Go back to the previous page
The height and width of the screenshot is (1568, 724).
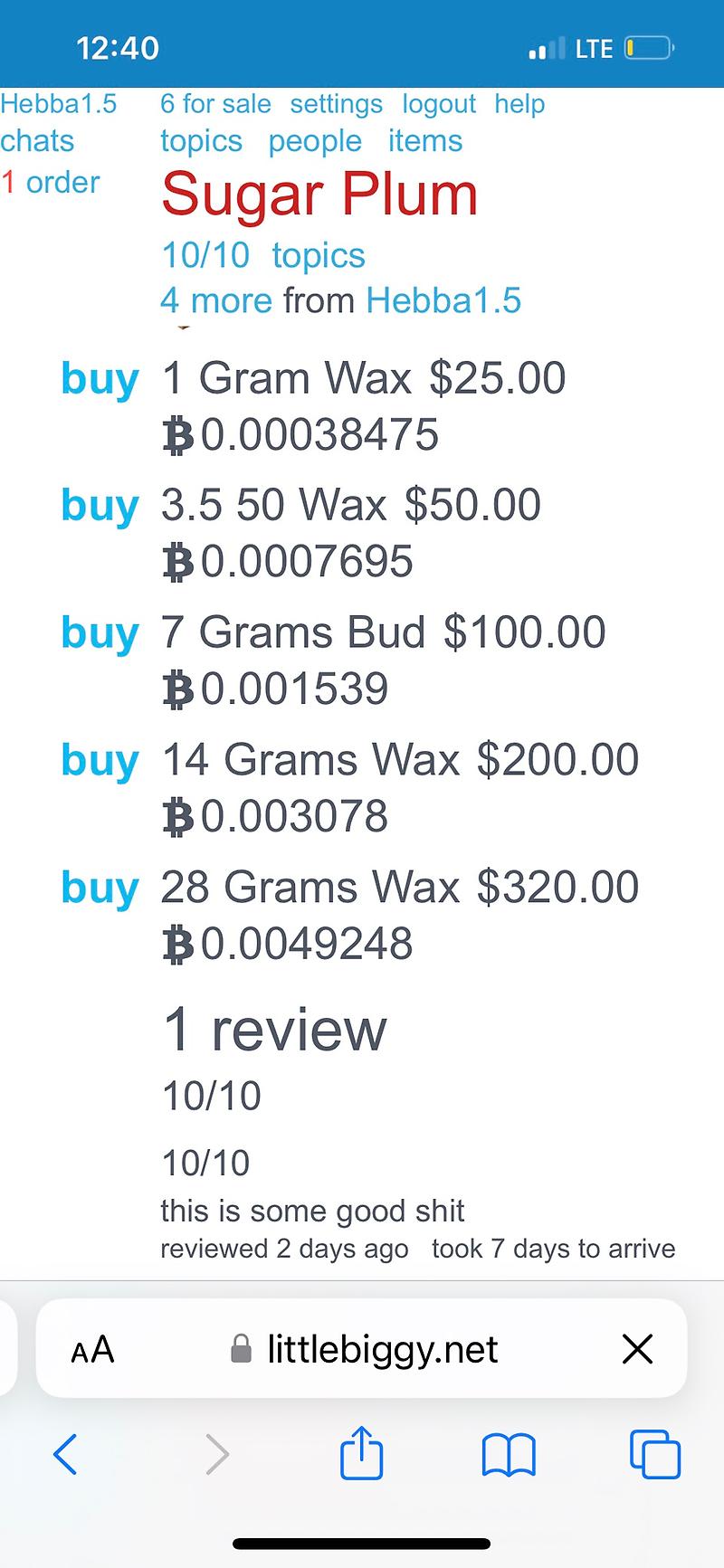(x=65, y=1454)
